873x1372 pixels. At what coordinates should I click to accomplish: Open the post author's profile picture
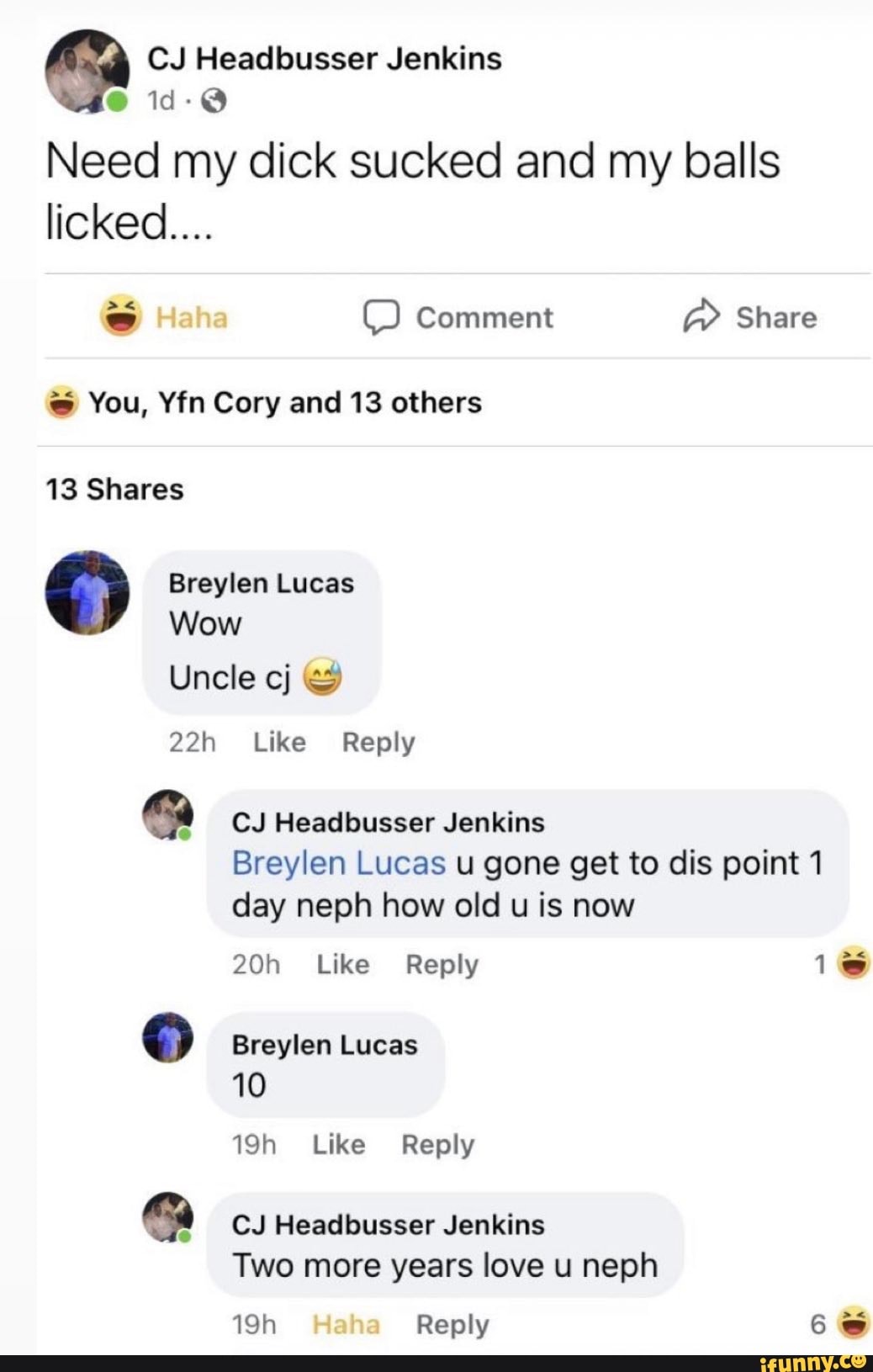(87, 71)
